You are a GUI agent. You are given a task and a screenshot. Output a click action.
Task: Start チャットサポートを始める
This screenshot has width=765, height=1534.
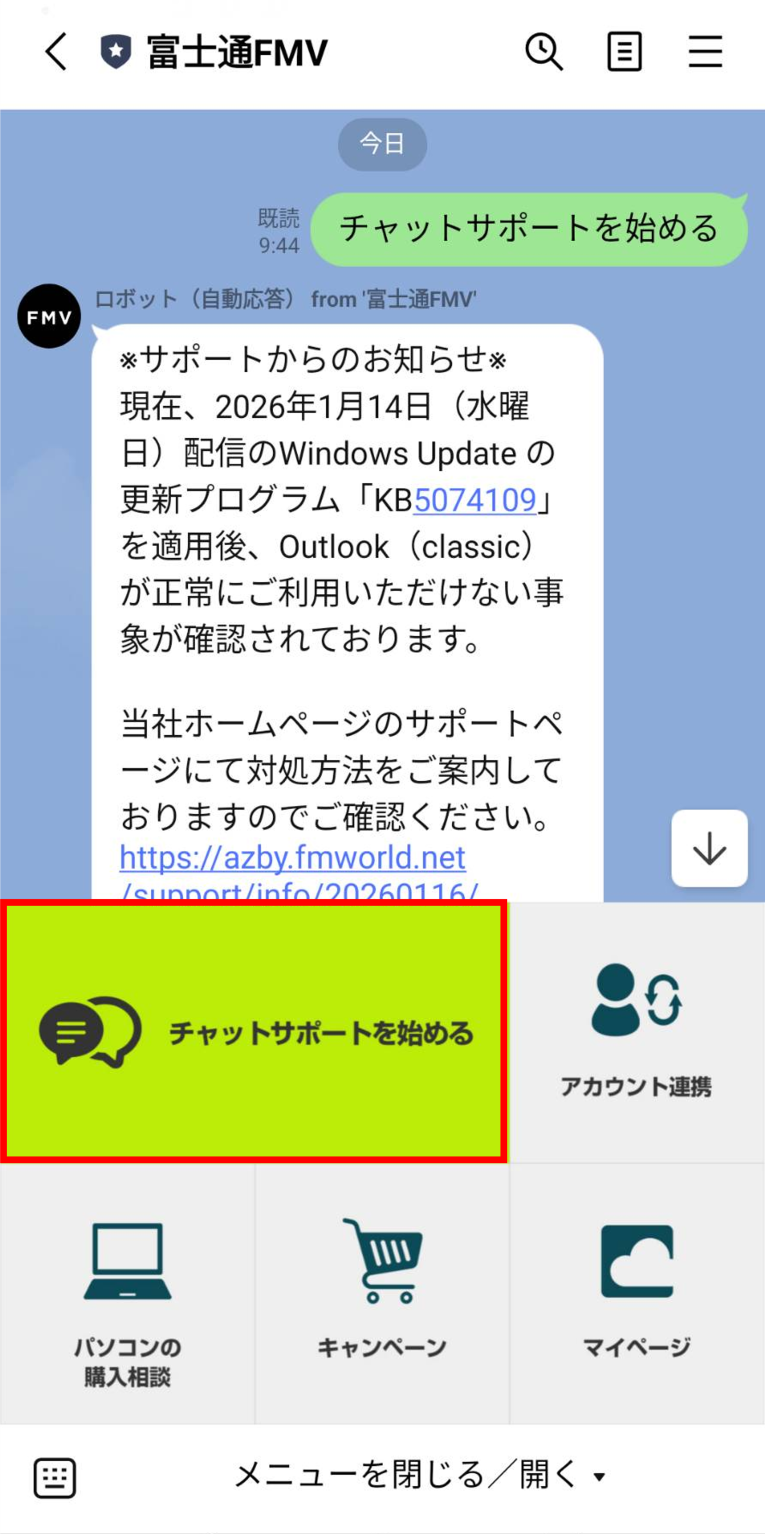(x=255, y=1031)
